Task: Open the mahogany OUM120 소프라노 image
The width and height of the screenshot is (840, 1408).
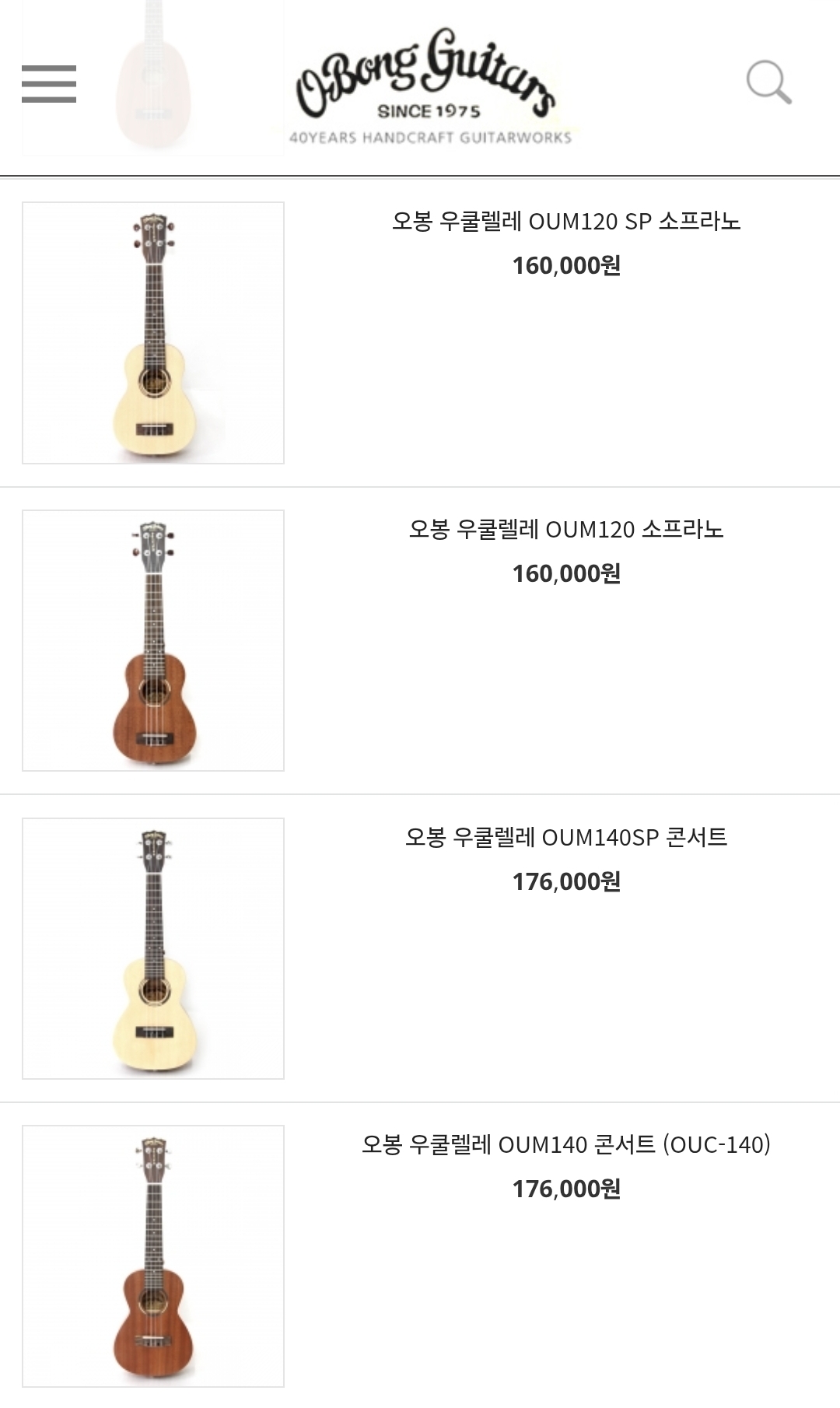Action: click(x=153, y=640)
